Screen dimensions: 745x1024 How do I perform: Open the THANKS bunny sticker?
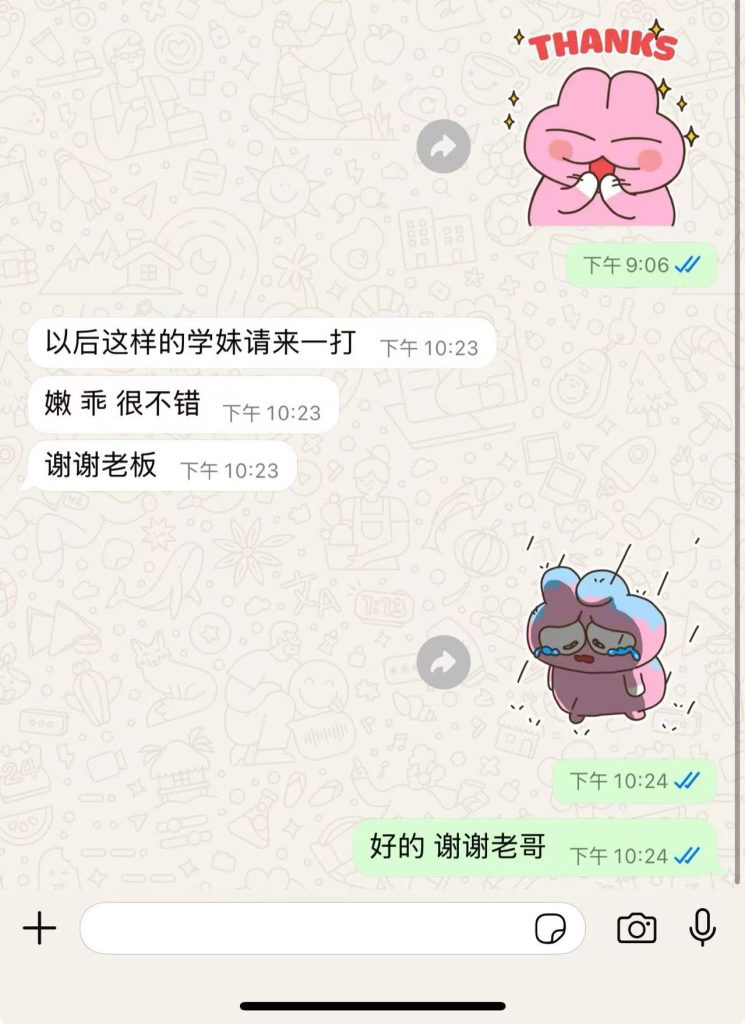(600, 130)
